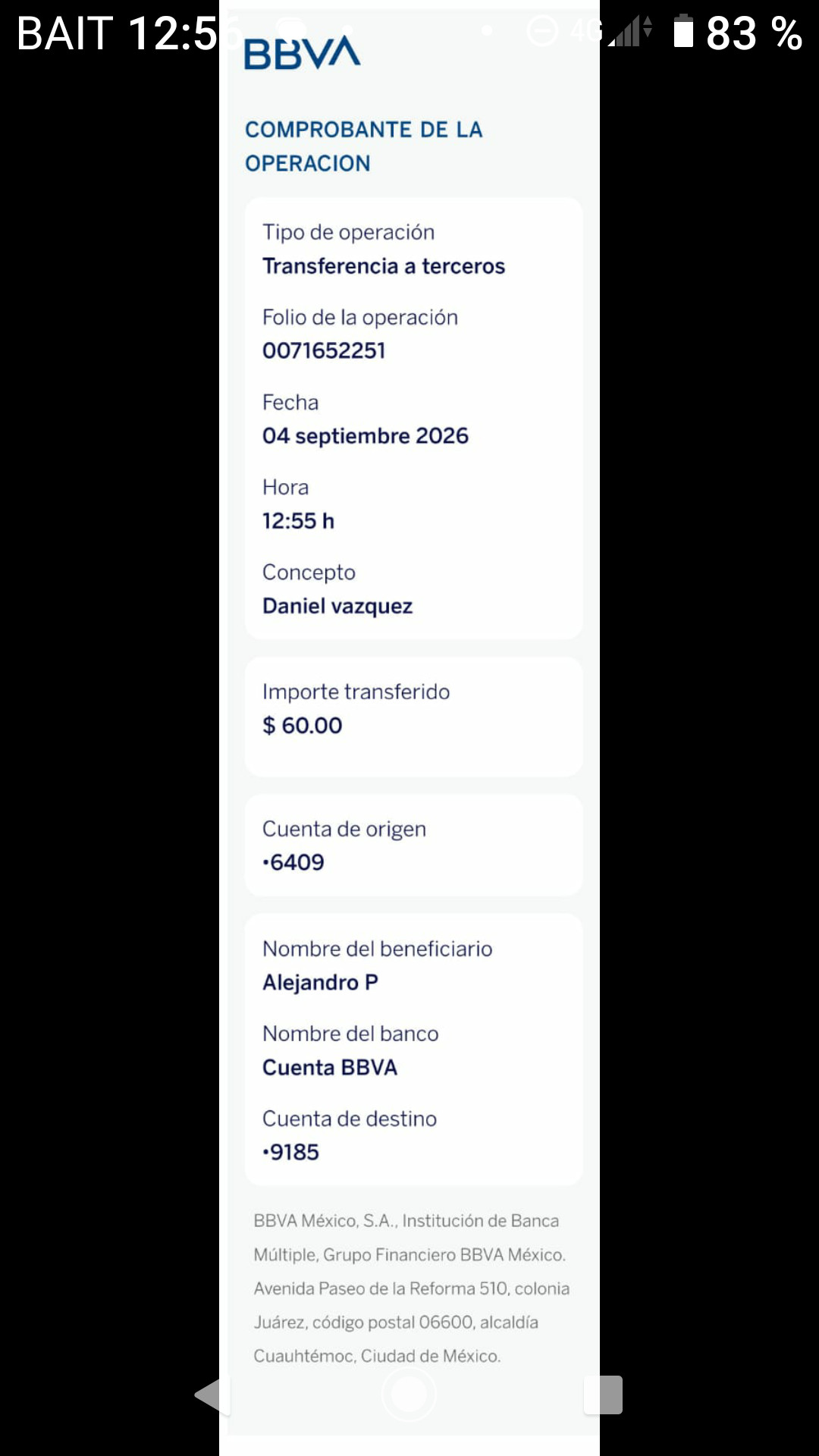Tap the home button in navigation bar
The height and width of the screenshot is (1456, 819).
(x=409, y=1394)
